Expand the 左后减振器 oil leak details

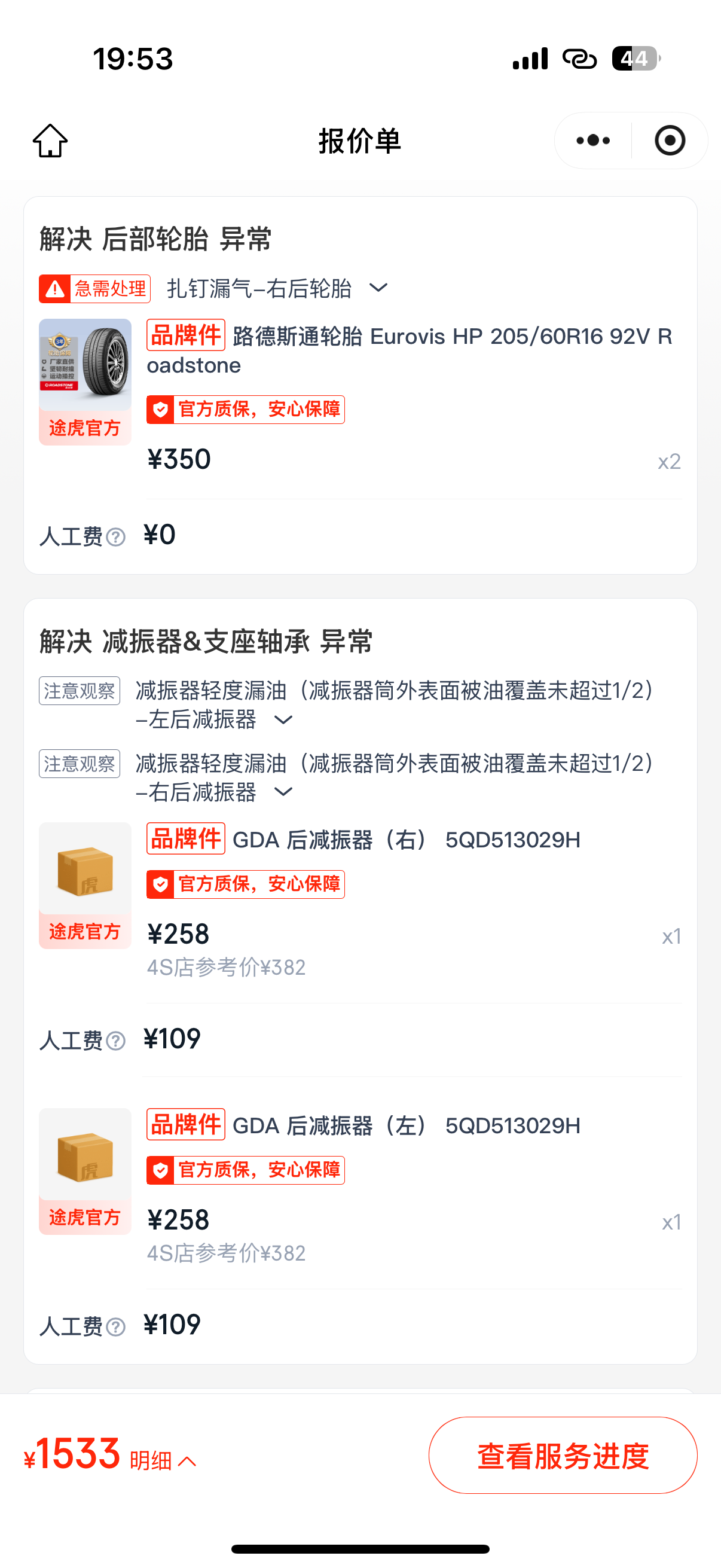point(283,720)
